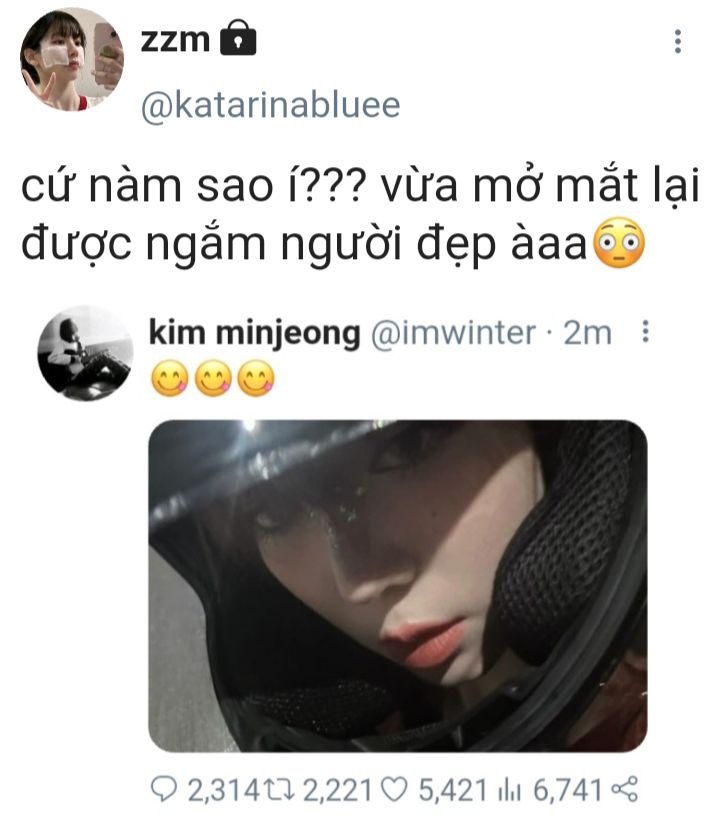Image resolution: width=720 pixels, height=829 pixels.
Task: View the helmet photo in quoted tweet
Action: click(x=398, y=586)
